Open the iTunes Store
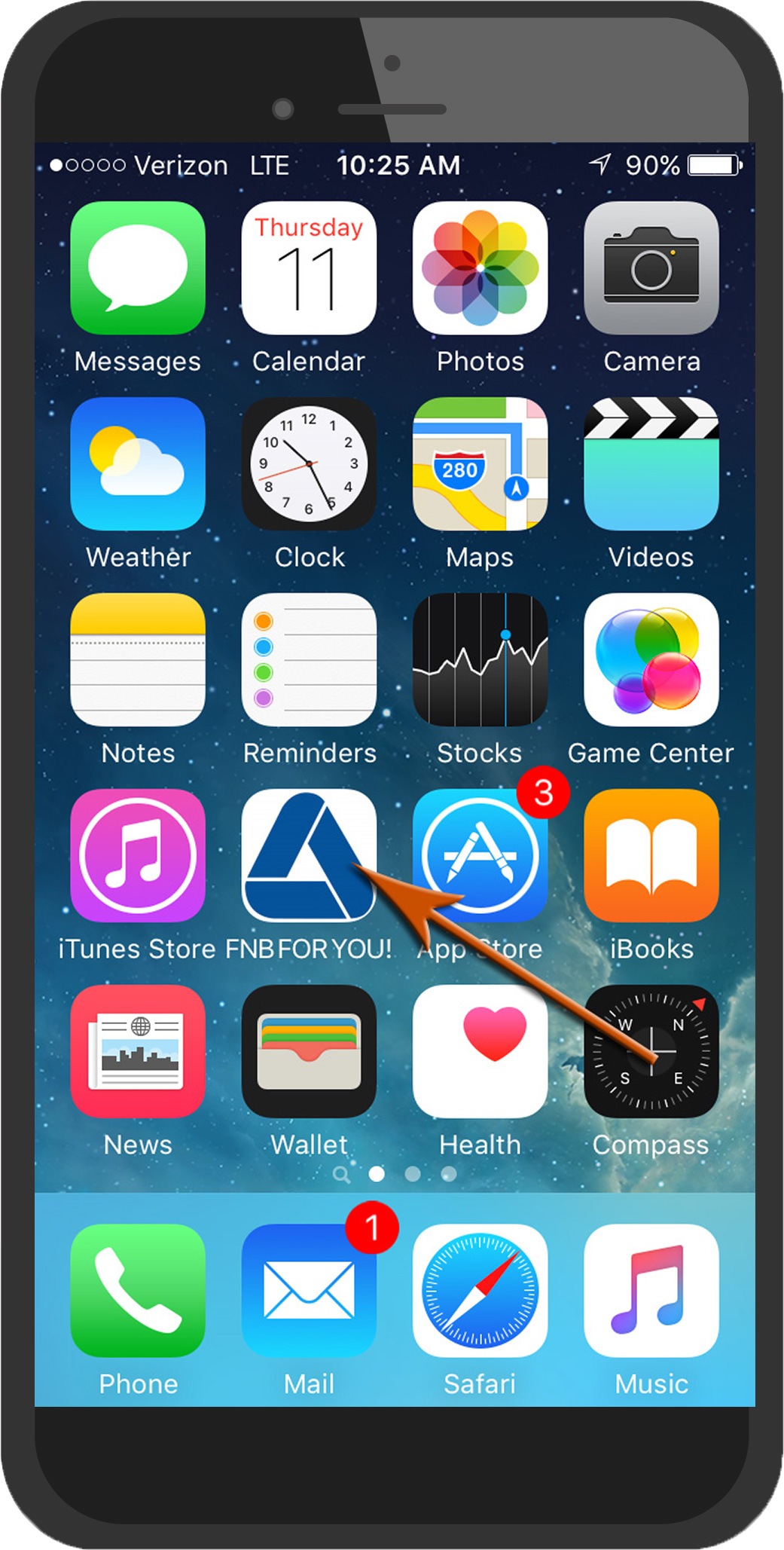Viewport: 784px width, 1550px height. [x=138, y=856]
